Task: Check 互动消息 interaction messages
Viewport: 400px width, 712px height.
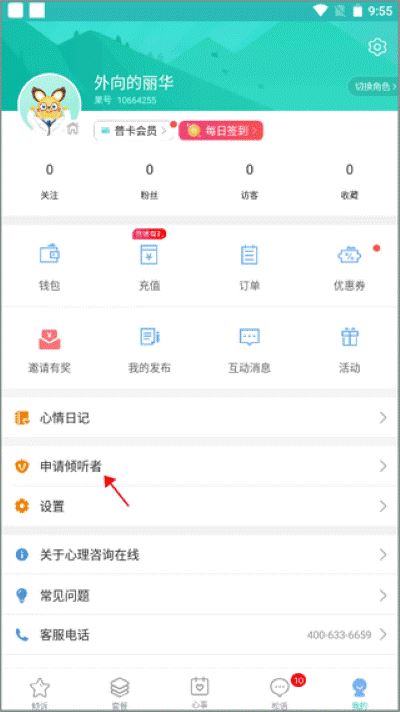Action: tap(249, 350)
